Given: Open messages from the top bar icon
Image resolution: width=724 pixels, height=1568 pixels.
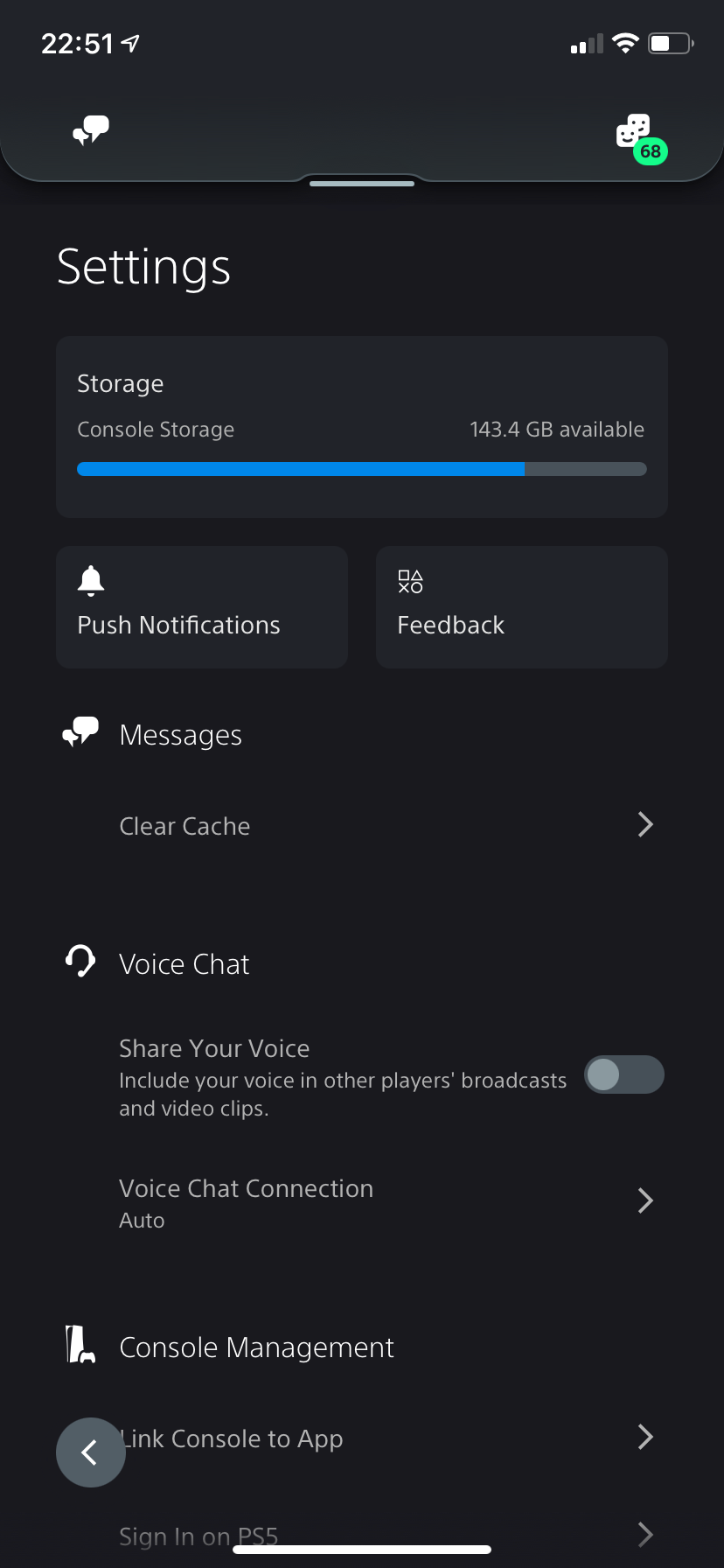Looking at the screenshot, I should [x=91, y=131].
